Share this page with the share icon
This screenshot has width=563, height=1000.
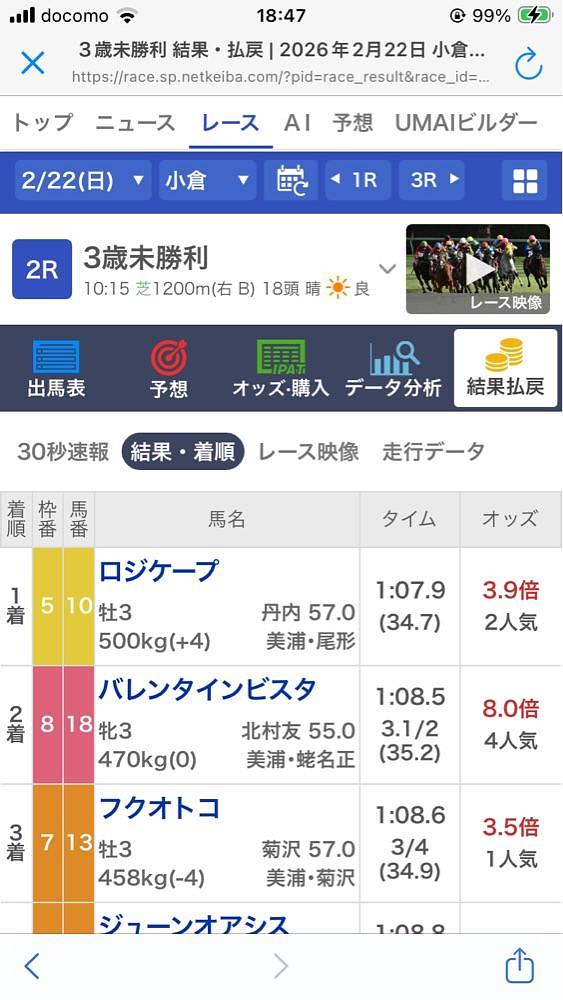tap(519, 966)
